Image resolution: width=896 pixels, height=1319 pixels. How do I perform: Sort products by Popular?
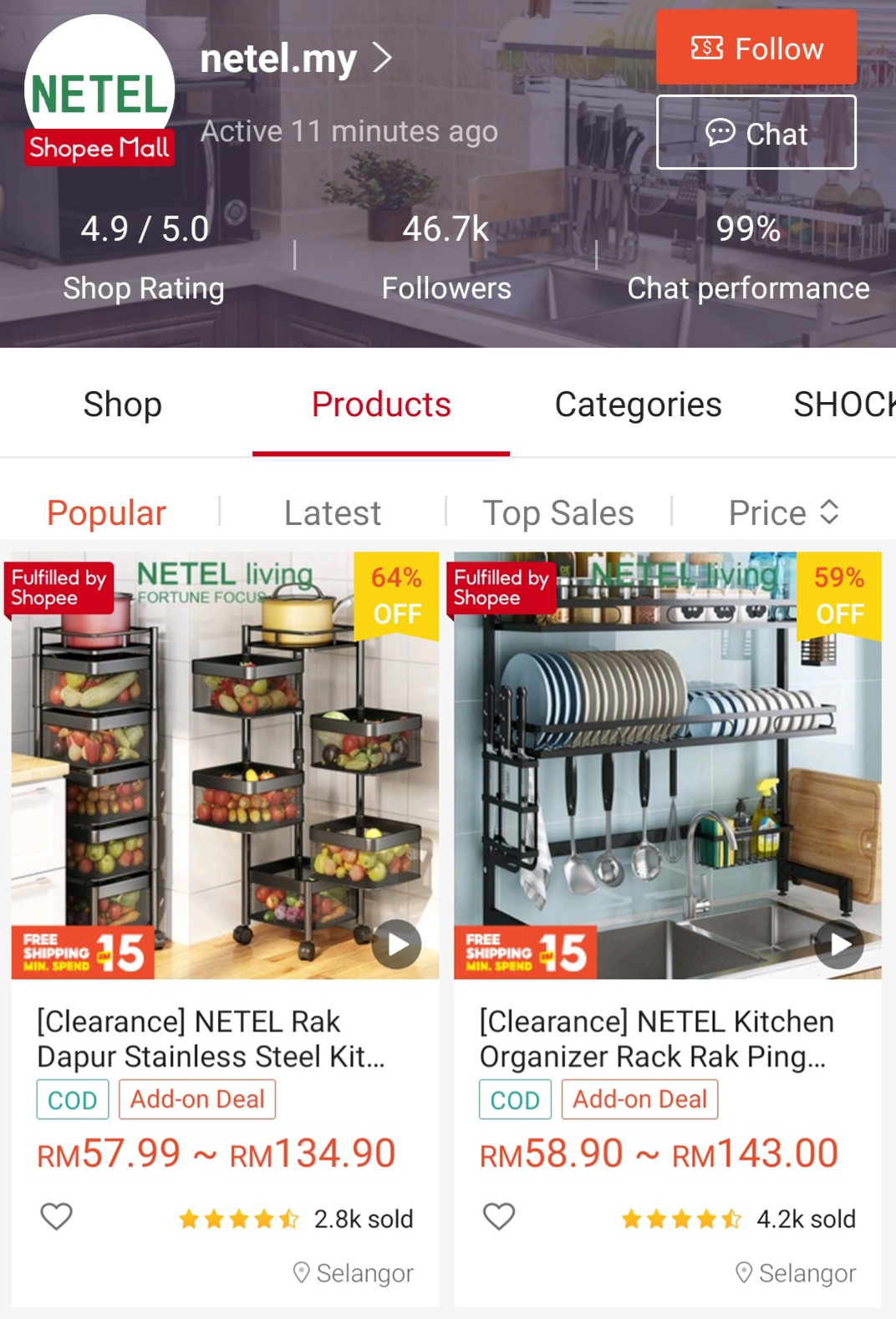(106, 512)
